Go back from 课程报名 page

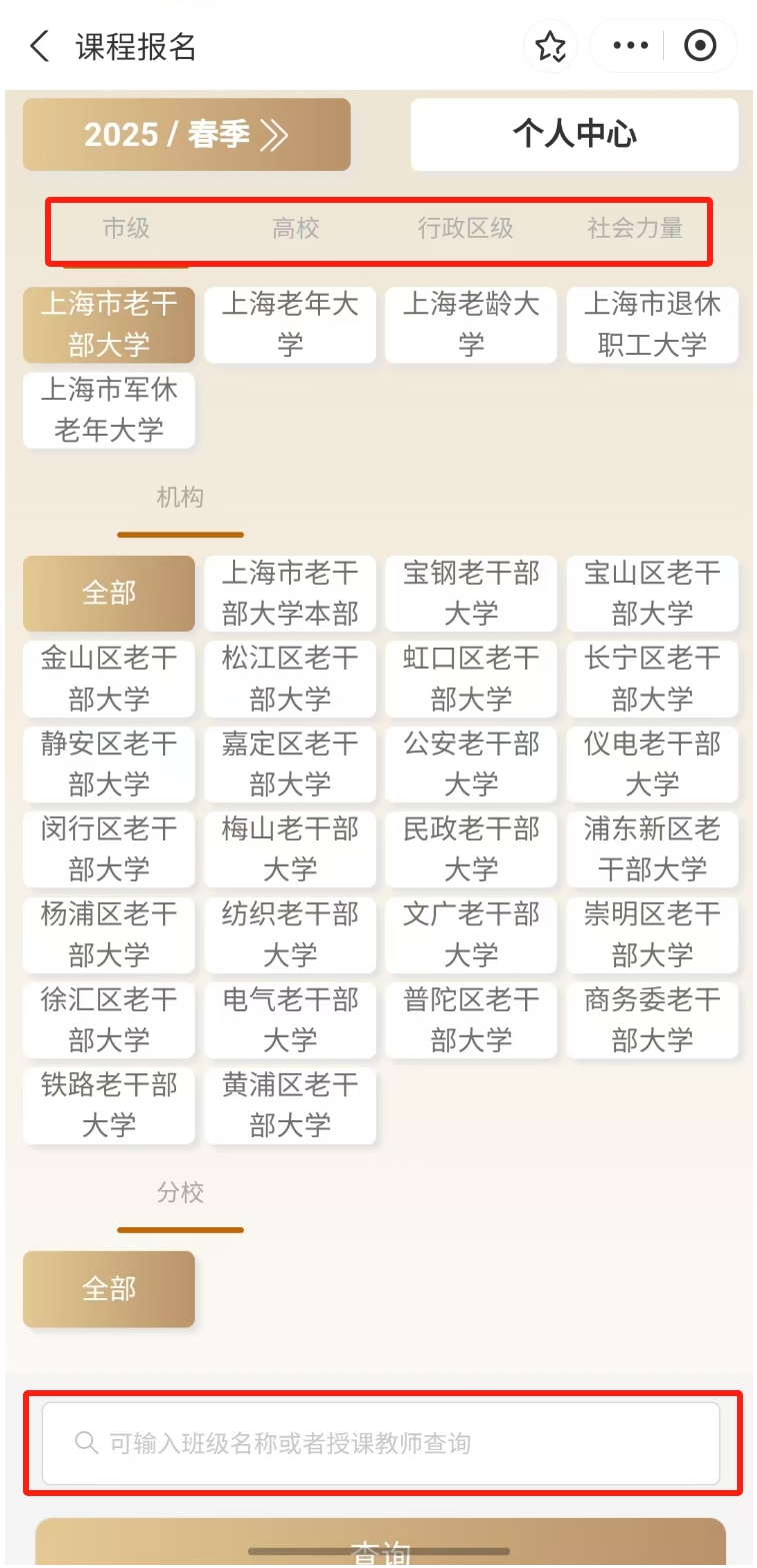point(40,46)
